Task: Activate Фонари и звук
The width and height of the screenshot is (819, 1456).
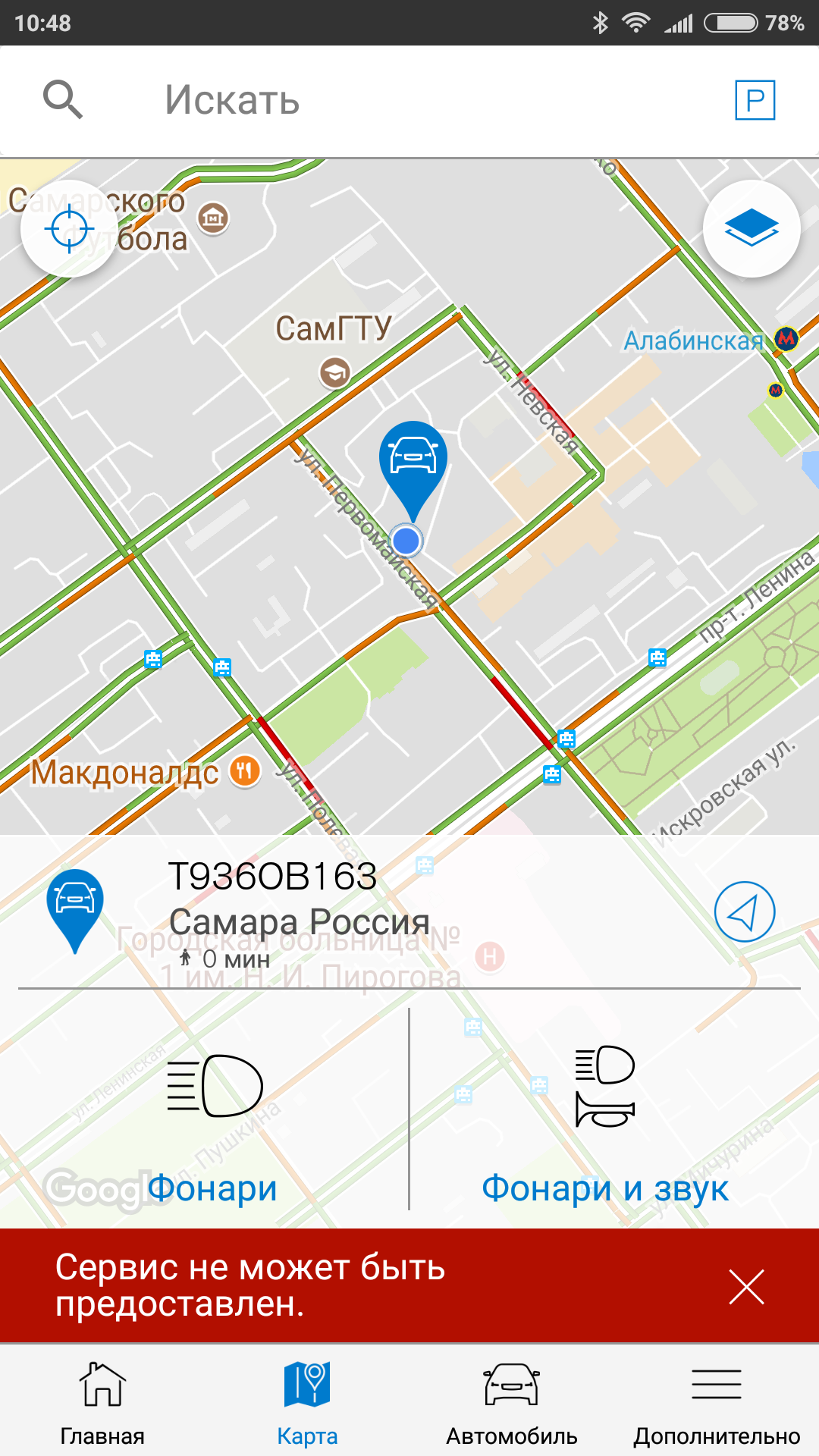Action: 605,1122
